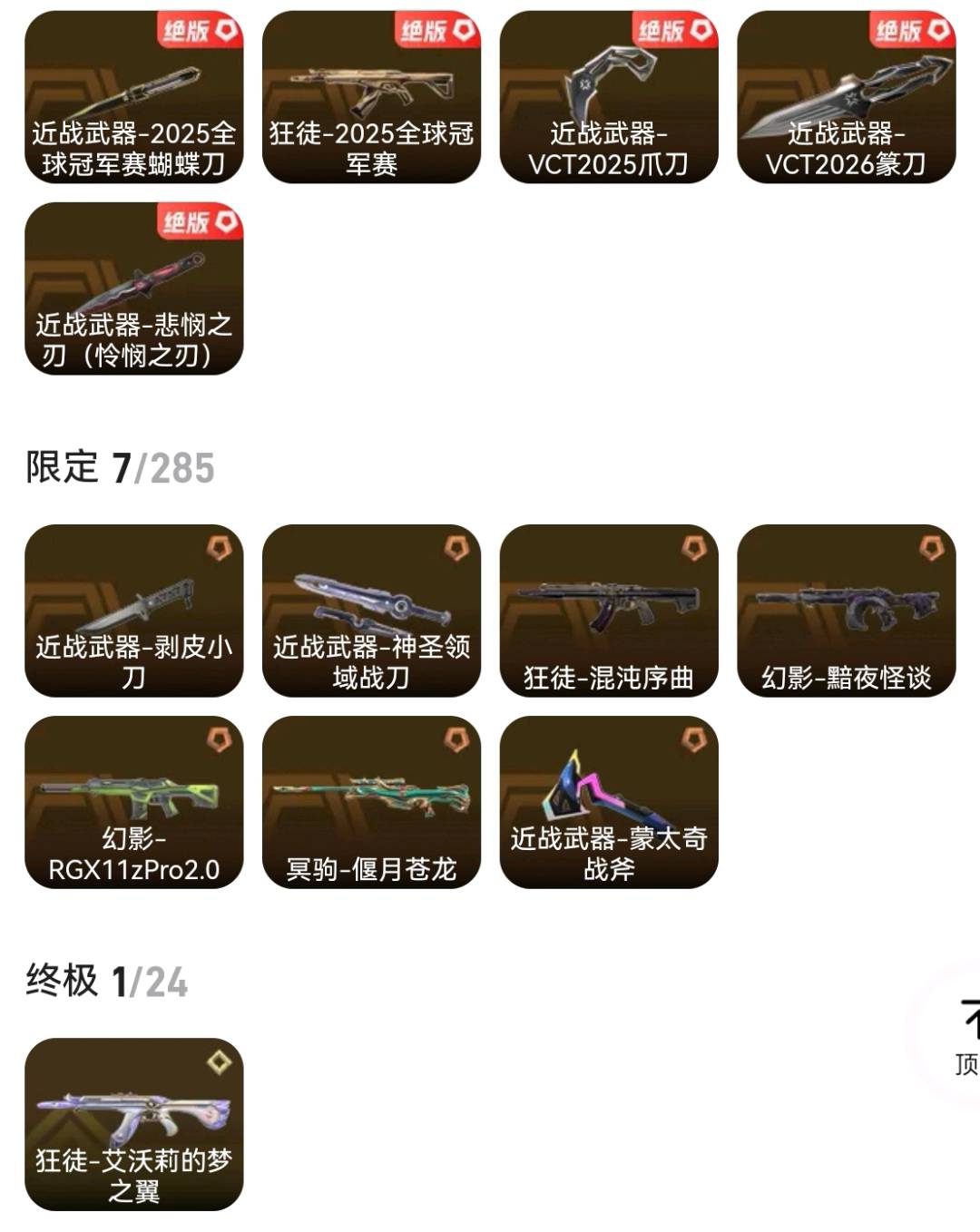Select the 近战武器-VCT2025爪刀 card
Screen dimensions: 980x1232
(609, 97)
